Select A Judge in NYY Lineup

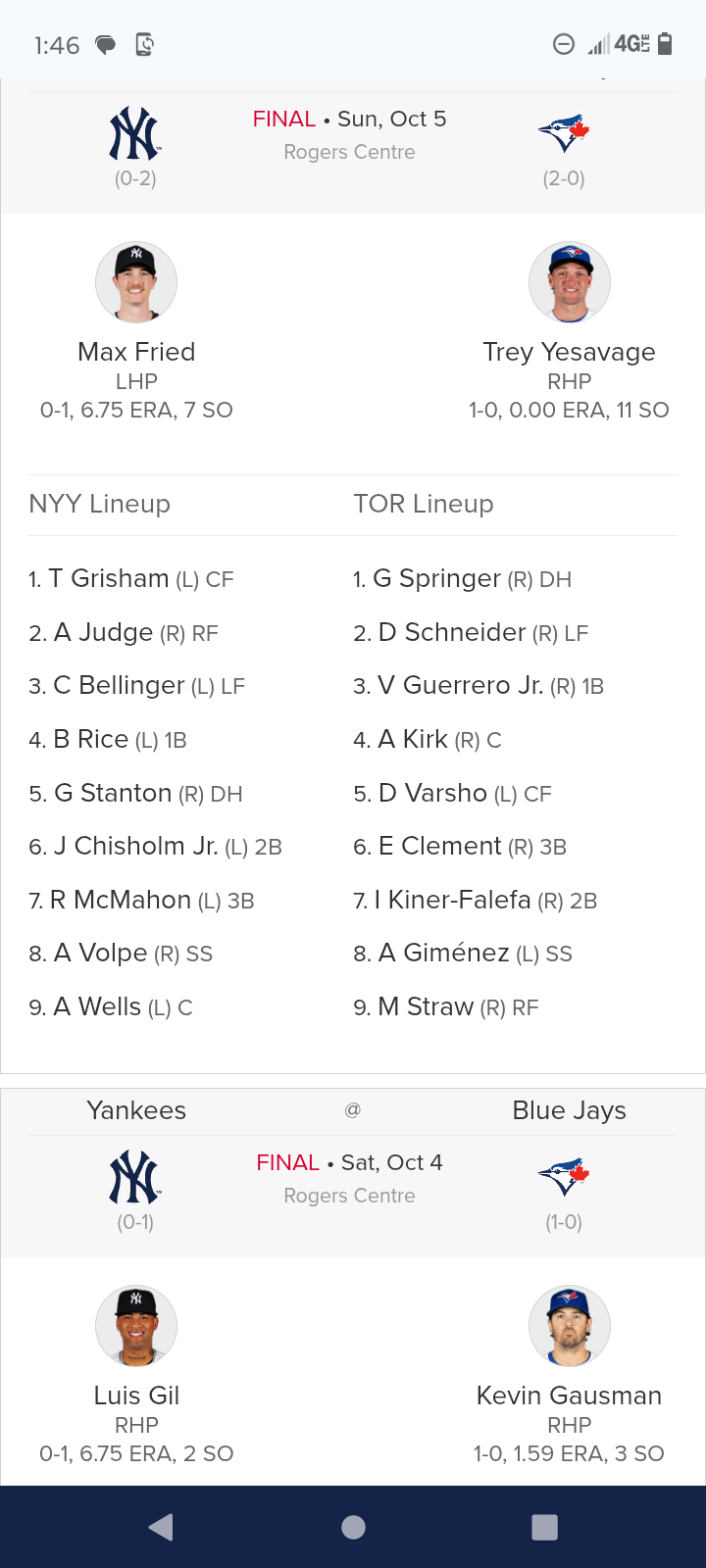pos(103,632)
